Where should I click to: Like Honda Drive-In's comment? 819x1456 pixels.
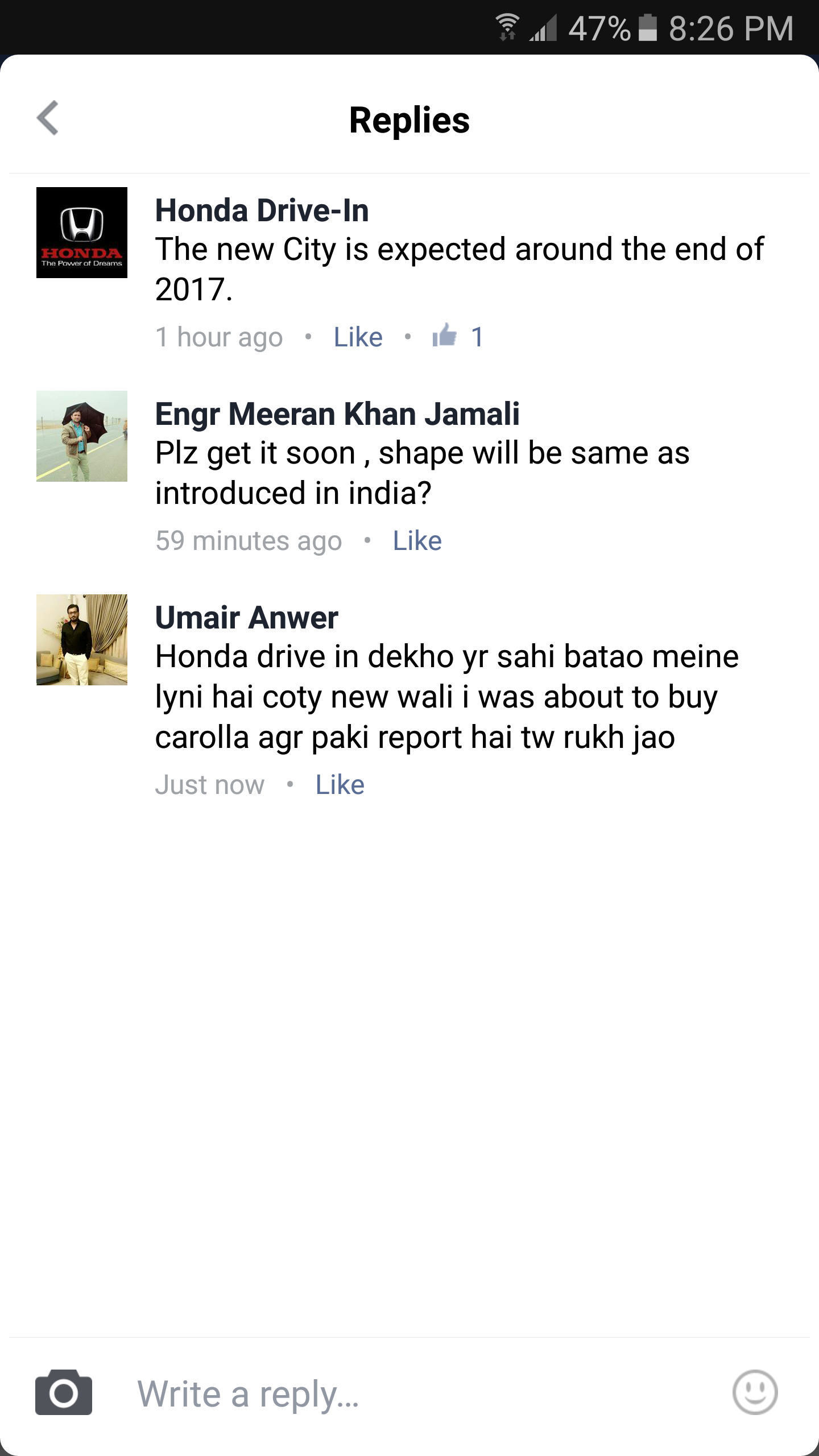[x=358, y=337]
